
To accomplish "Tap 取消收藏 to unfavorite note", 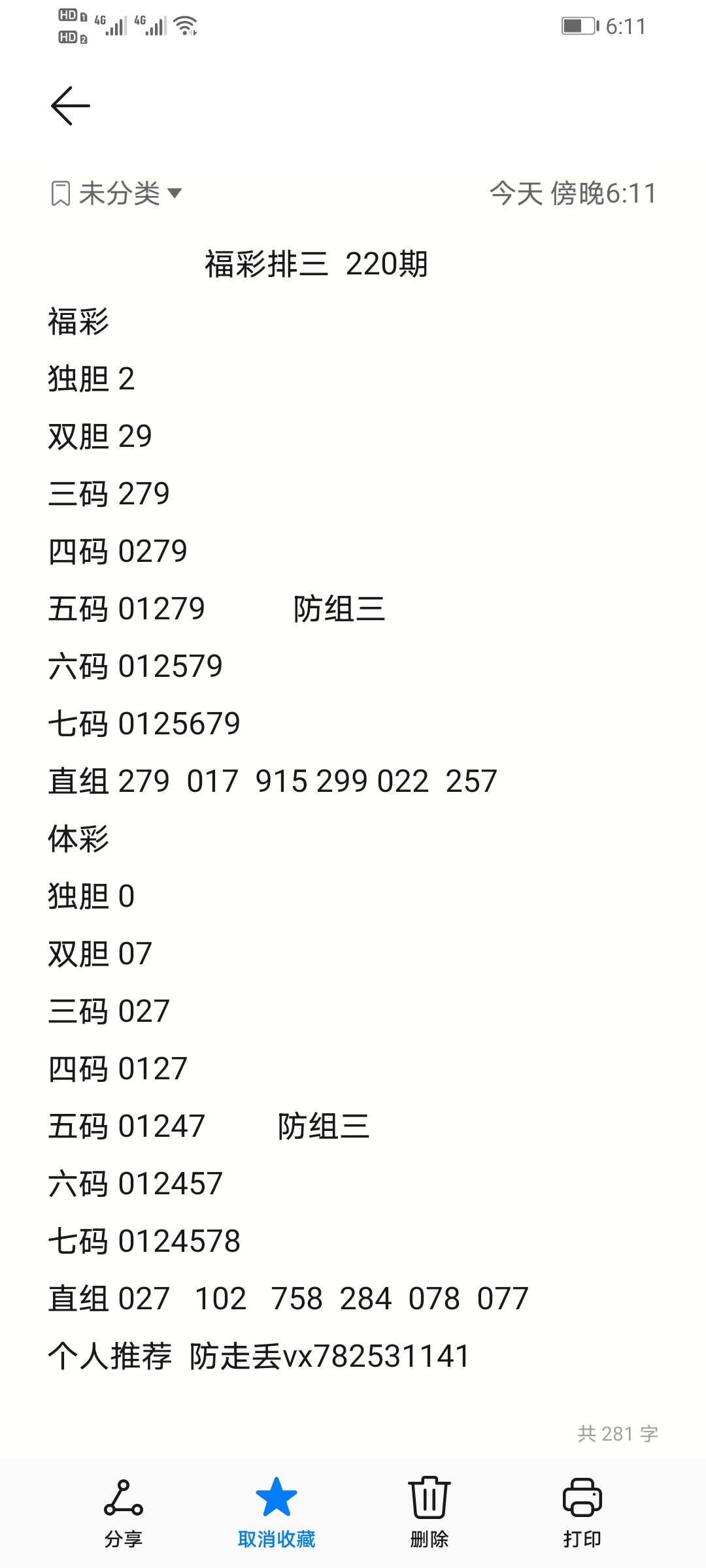I will coord(276,1512).
